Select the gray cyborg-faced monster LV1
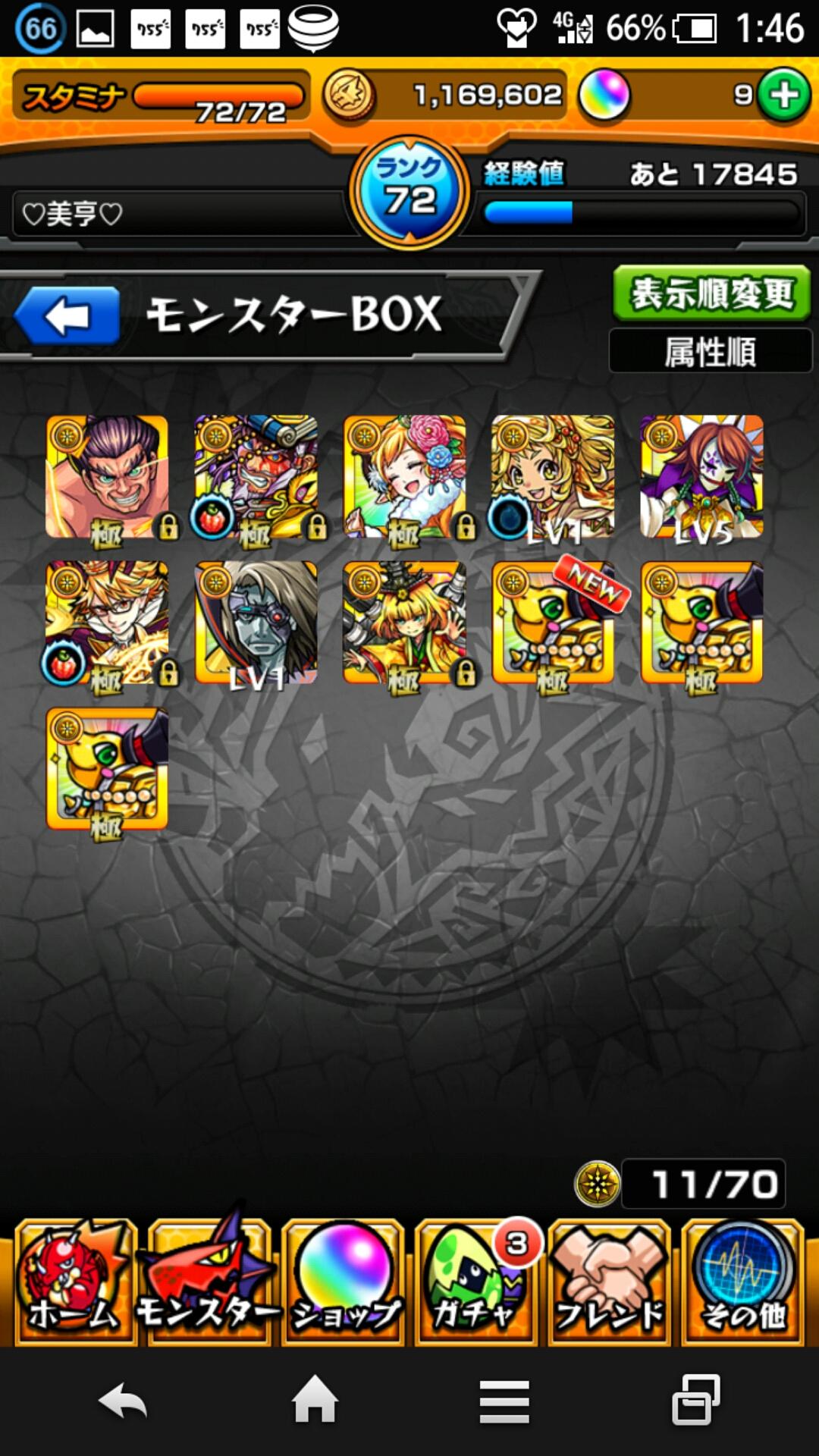Viewport: 819px width, 1456px height. point(256,623)
